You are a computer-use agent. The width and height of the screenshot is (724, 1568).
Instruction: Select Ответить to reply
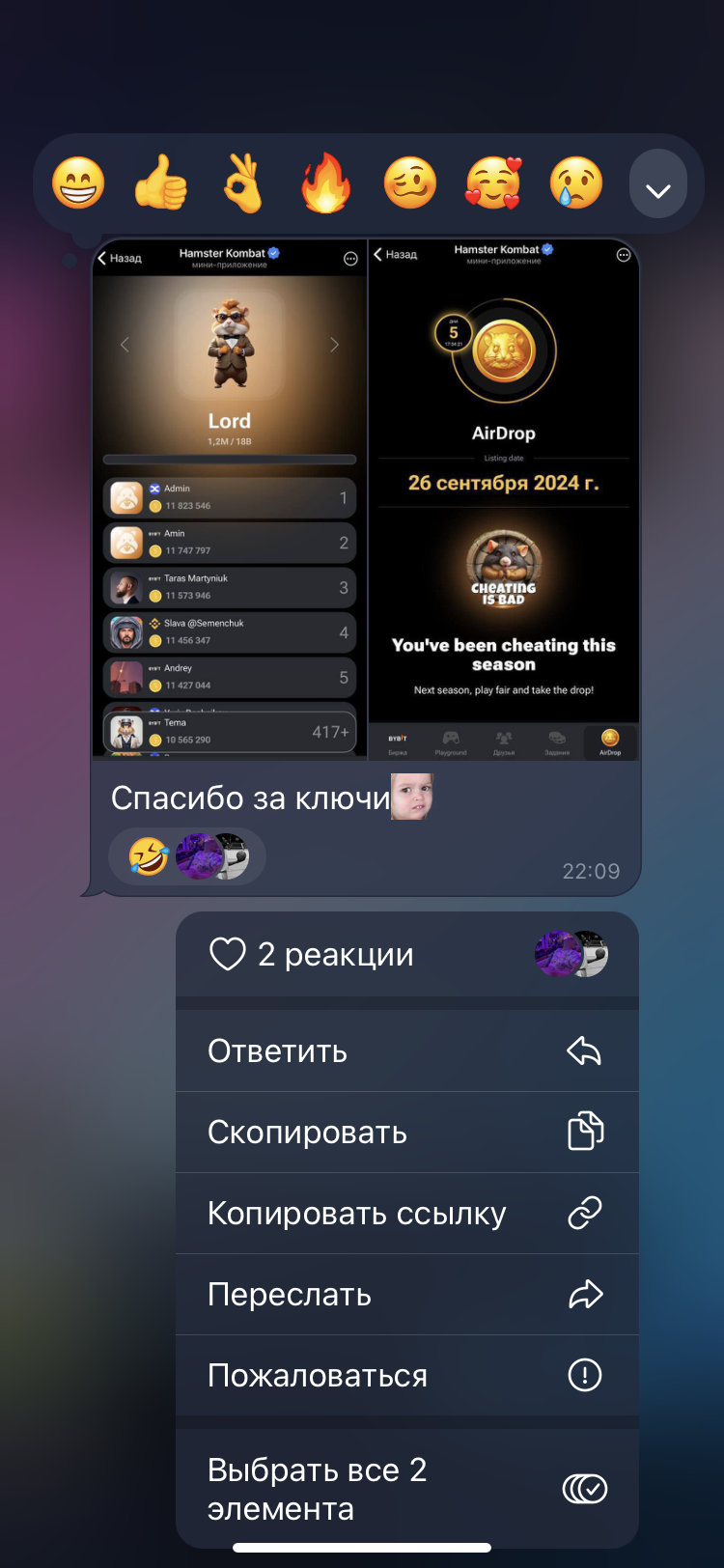click(406, 1051)
